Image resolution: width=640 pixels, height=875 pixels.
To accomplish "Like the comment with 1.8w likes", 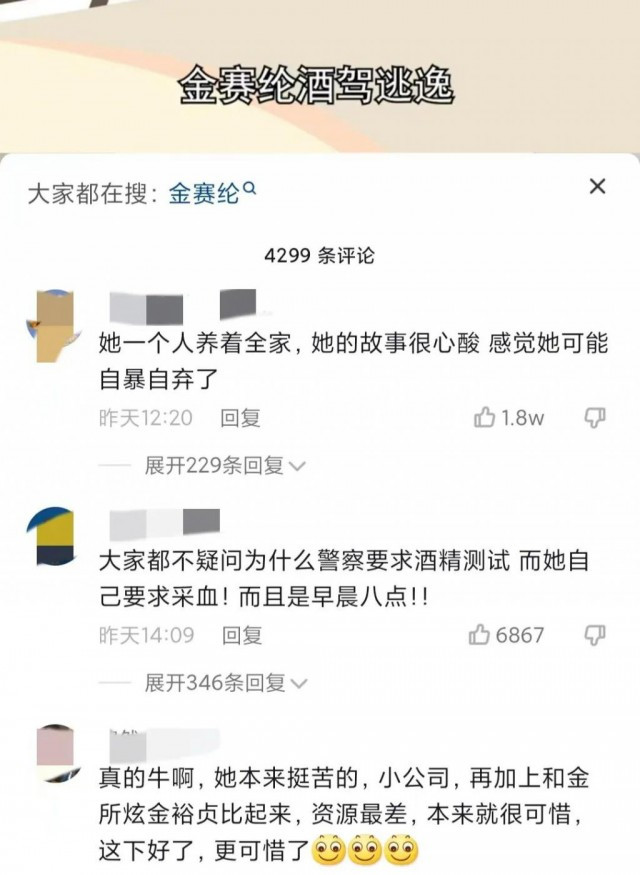I will (x=485, y=418).
